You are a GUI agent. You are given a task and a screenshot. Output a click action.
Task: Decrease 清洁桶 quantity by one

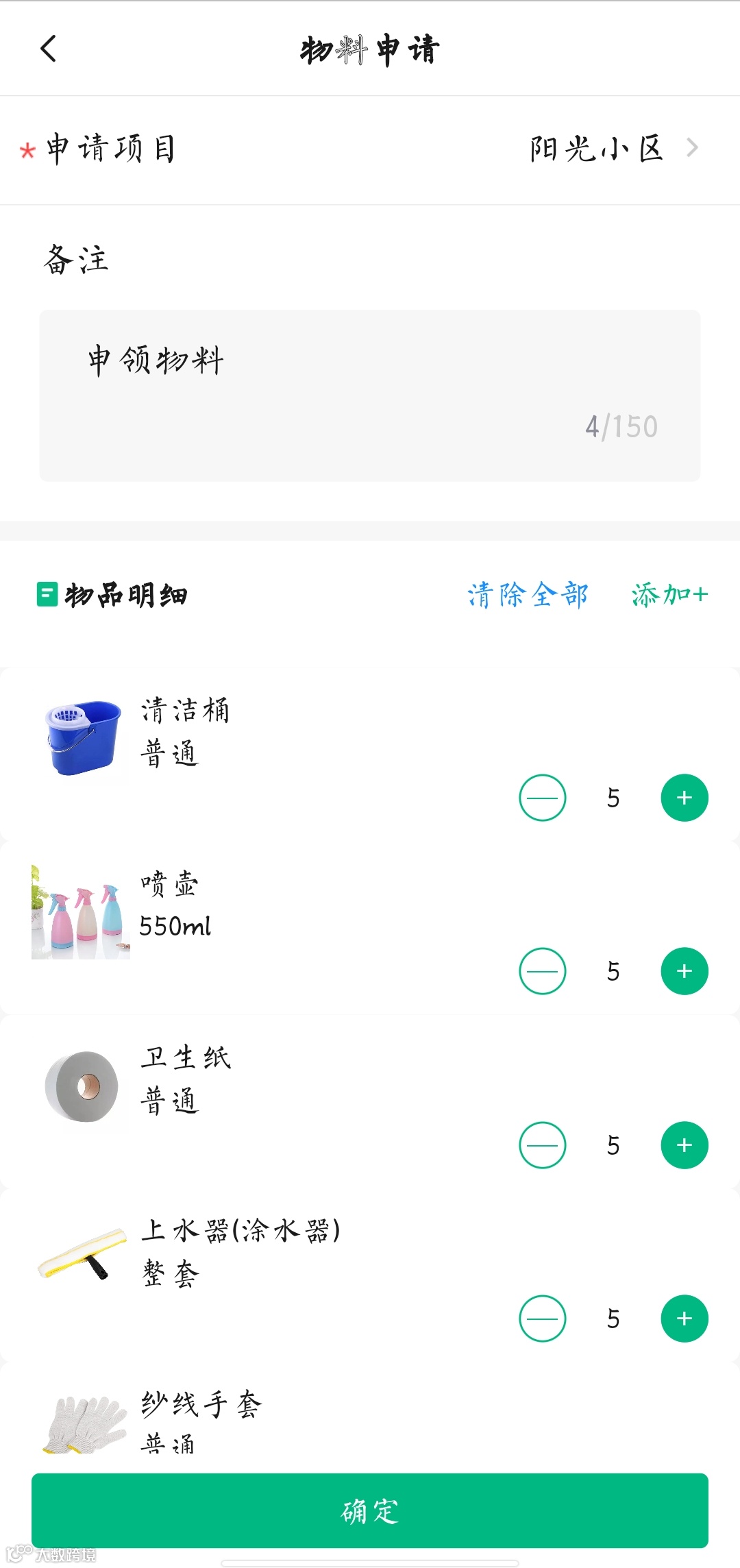coord(542,798)
